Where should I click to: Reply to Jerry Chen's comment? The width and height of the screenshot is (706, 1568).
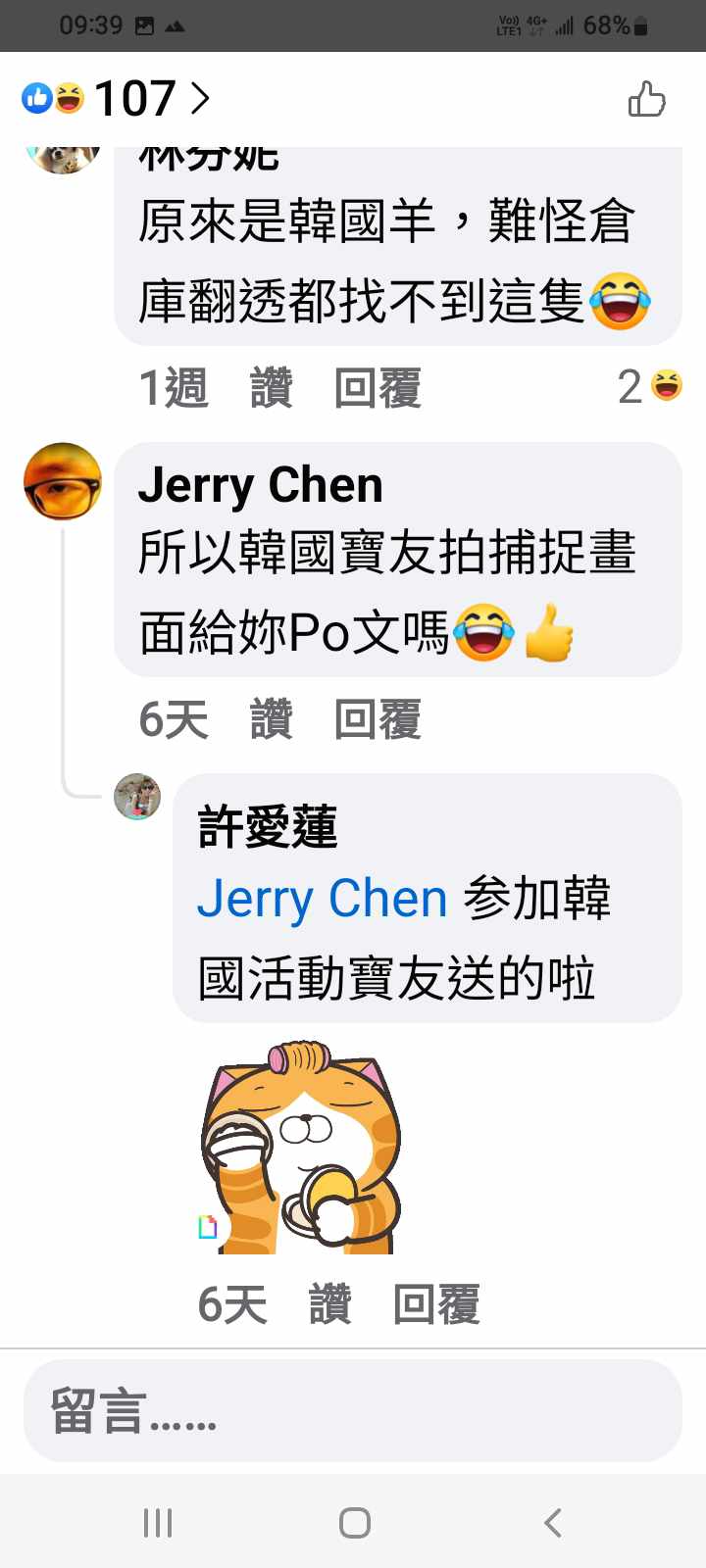[x=378, y=719]
